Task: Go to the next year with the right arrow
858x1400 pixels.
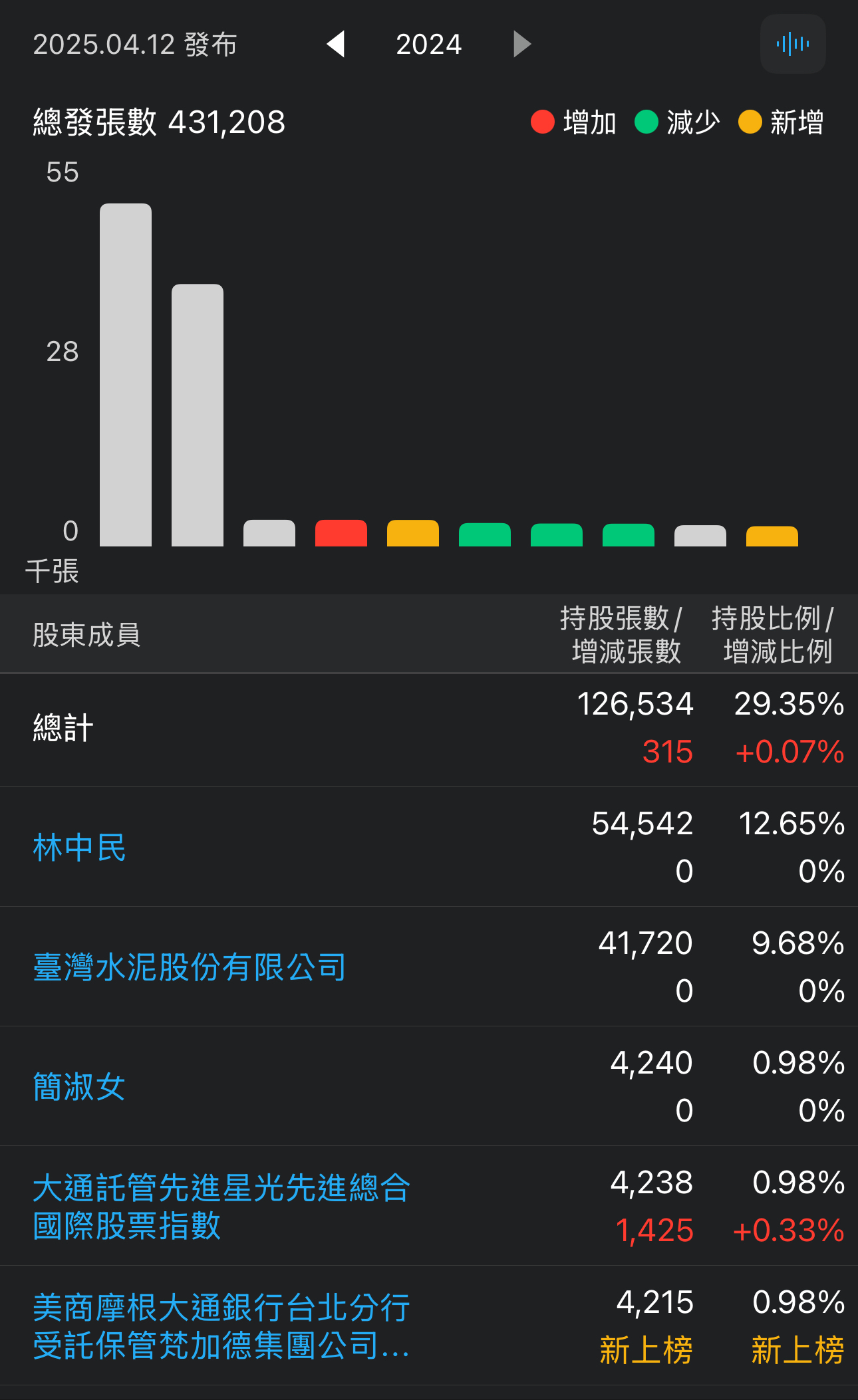Action: 522,45
